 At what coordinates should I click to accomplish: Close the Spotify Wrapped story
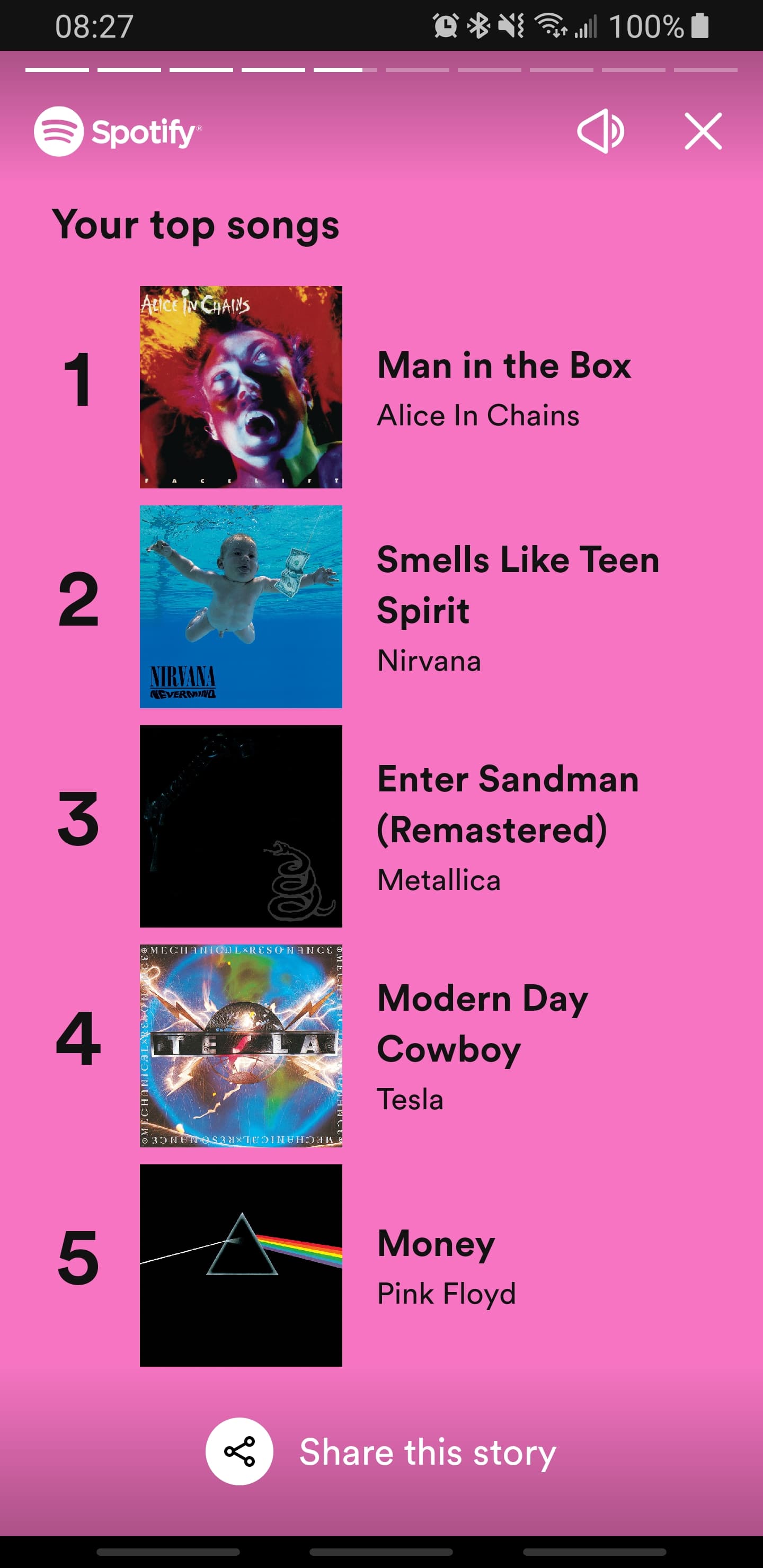pyautogui.click(x=703, y=131)
